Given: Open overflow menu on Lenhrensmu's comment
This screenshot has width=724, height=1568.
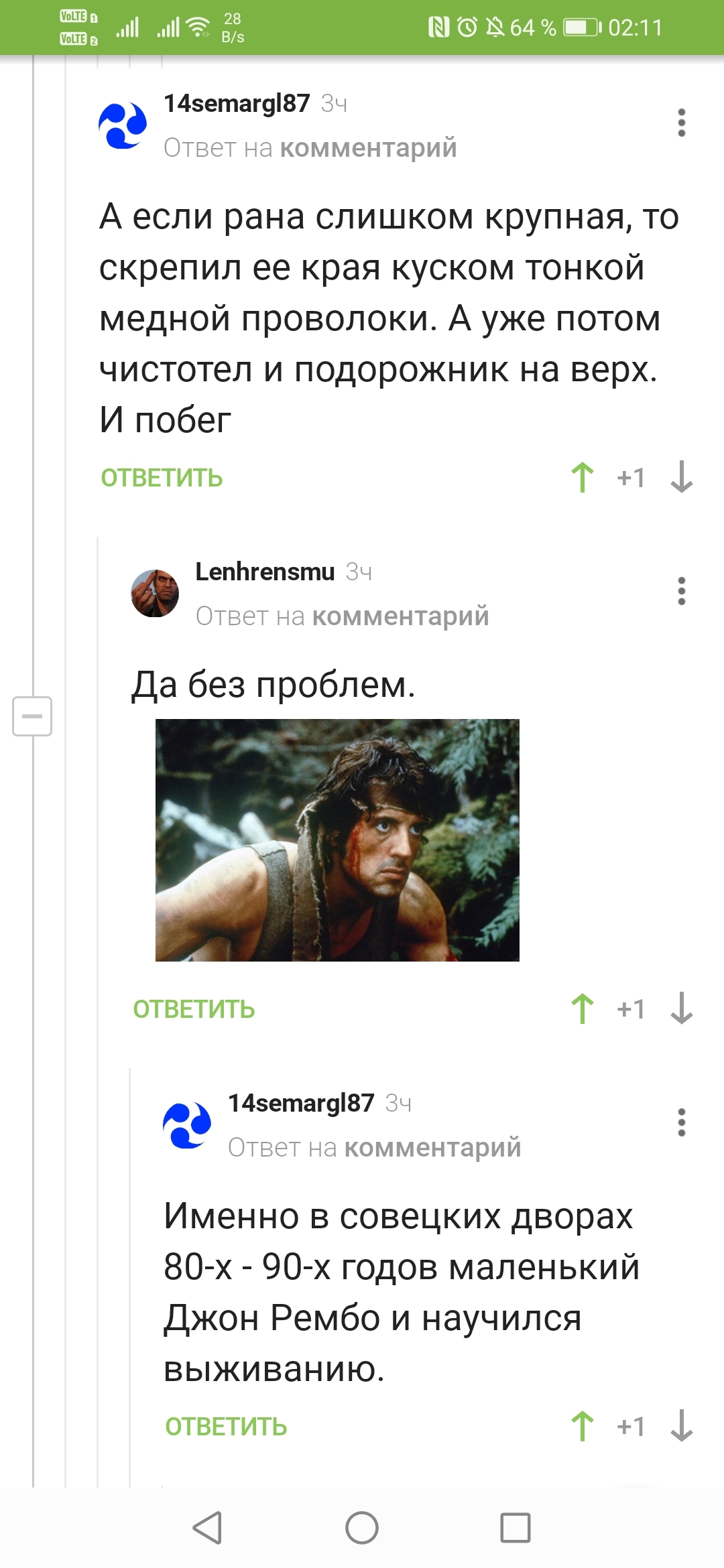Looking at the screenshot, I should (x=681, y=591).
